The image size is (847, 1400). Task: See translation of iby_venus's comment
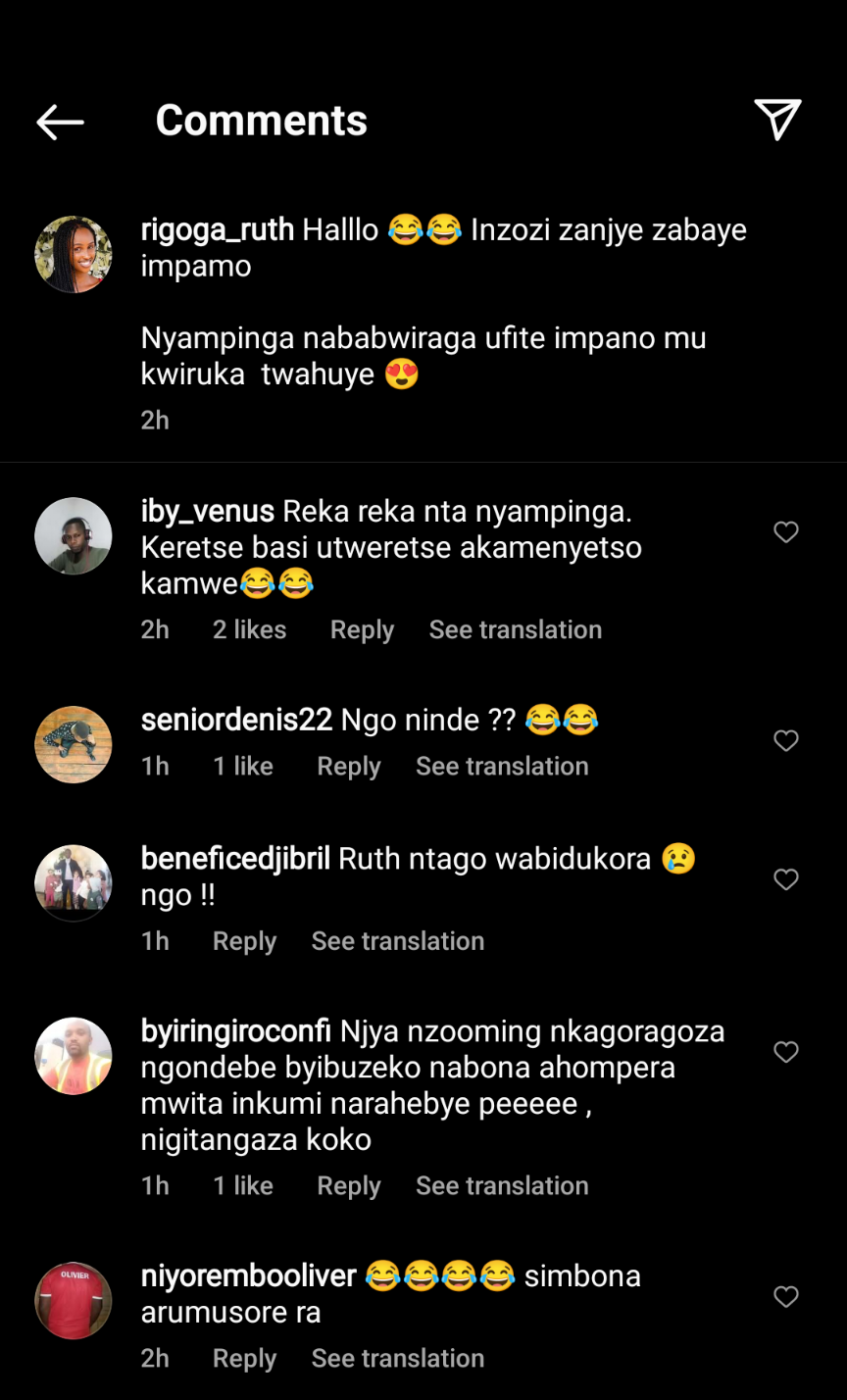(x=515, y=629)
